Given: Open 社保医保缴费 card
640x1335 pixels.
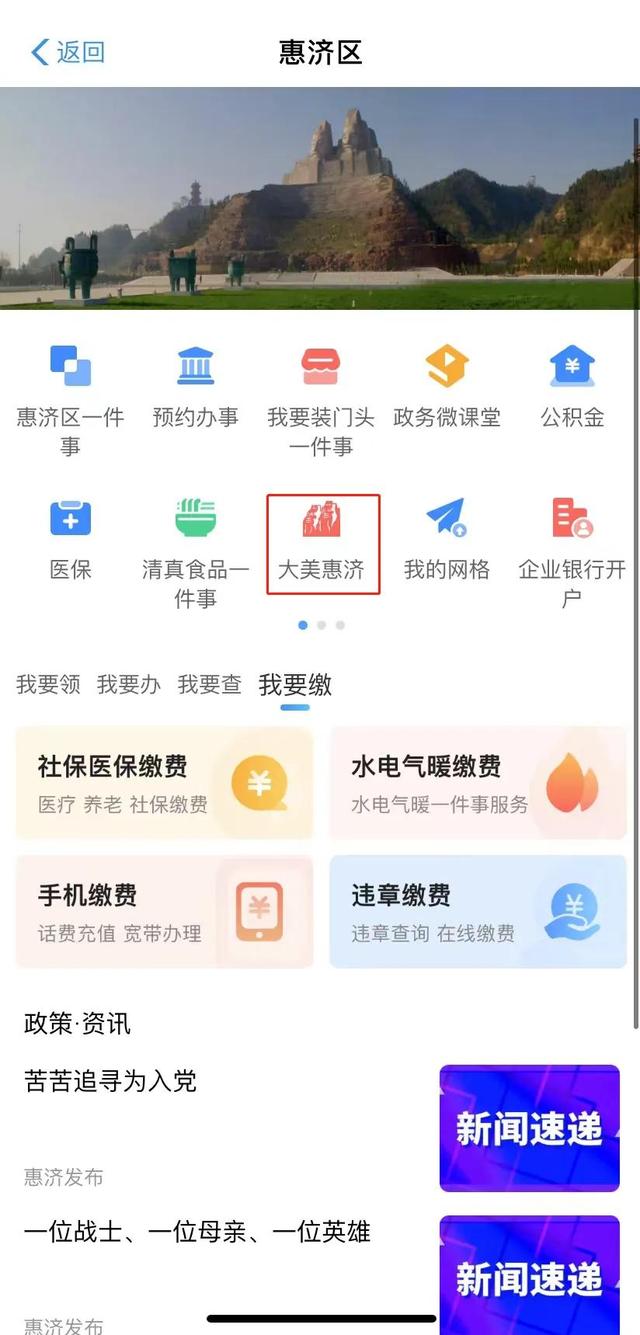Looking at the screenshot, I should (x=164, y=782).
